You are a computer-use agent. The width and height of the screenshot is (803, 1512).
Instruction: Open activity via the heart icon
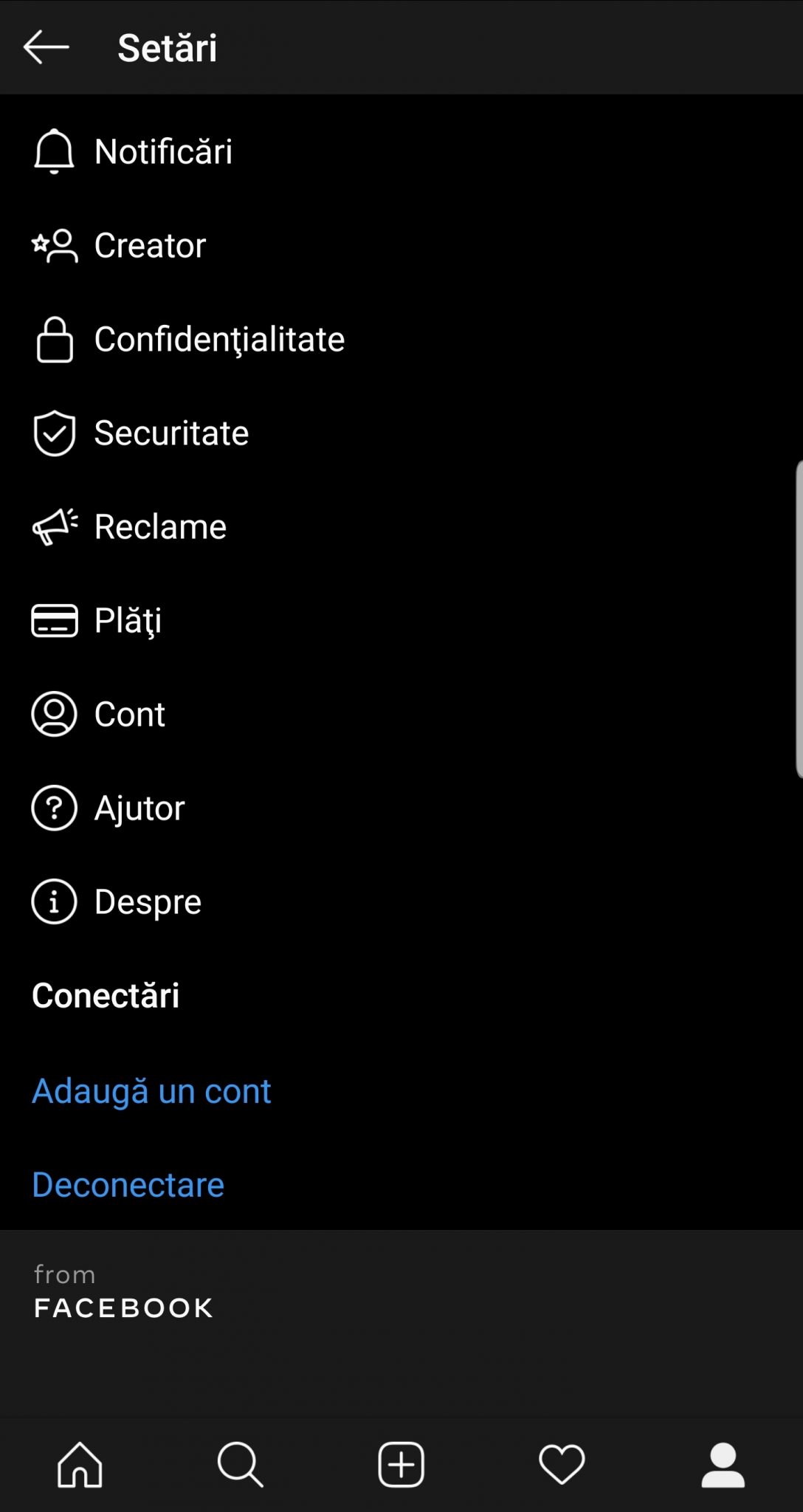point(561,1465)
